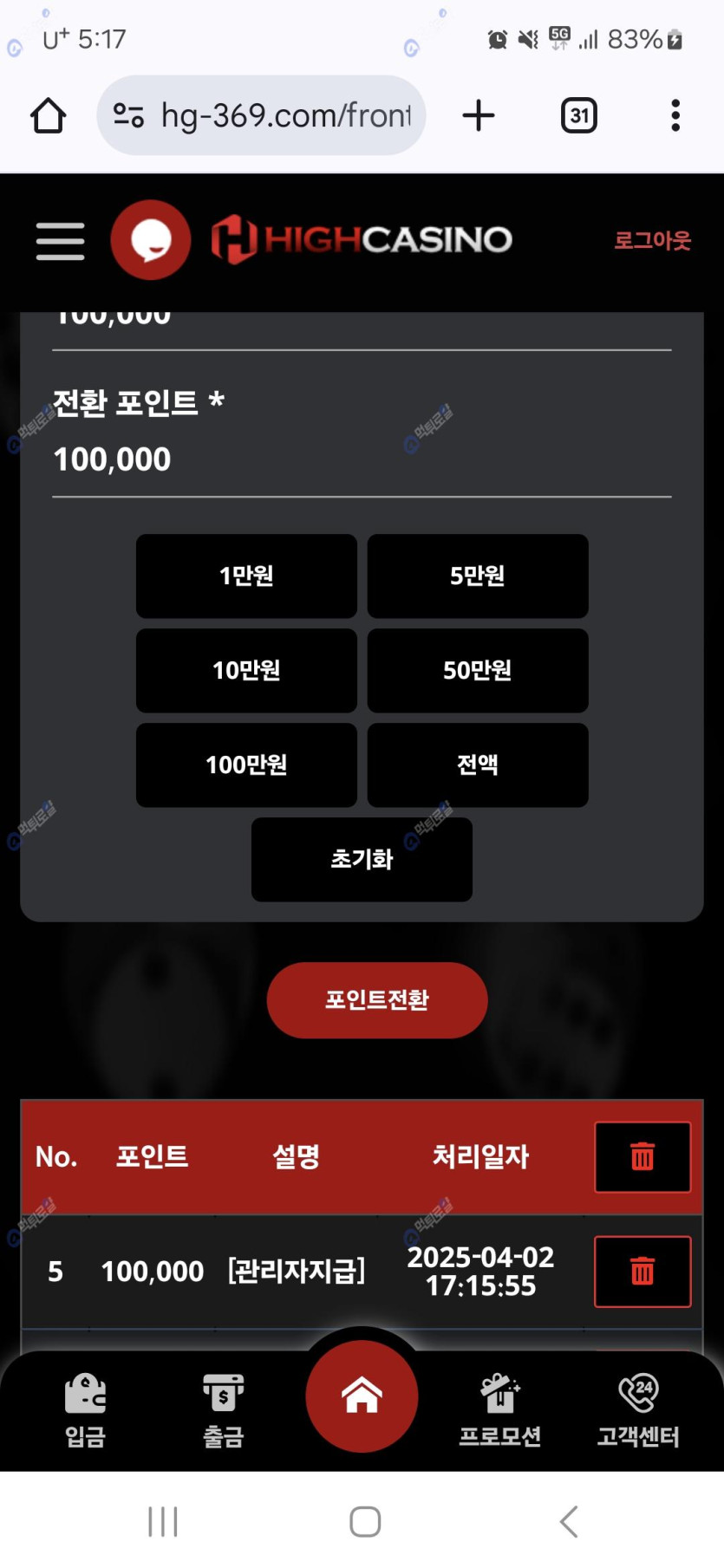The image size is (724, 1568).
Task: Choose the 50만원 amount button
Action: 477,670
